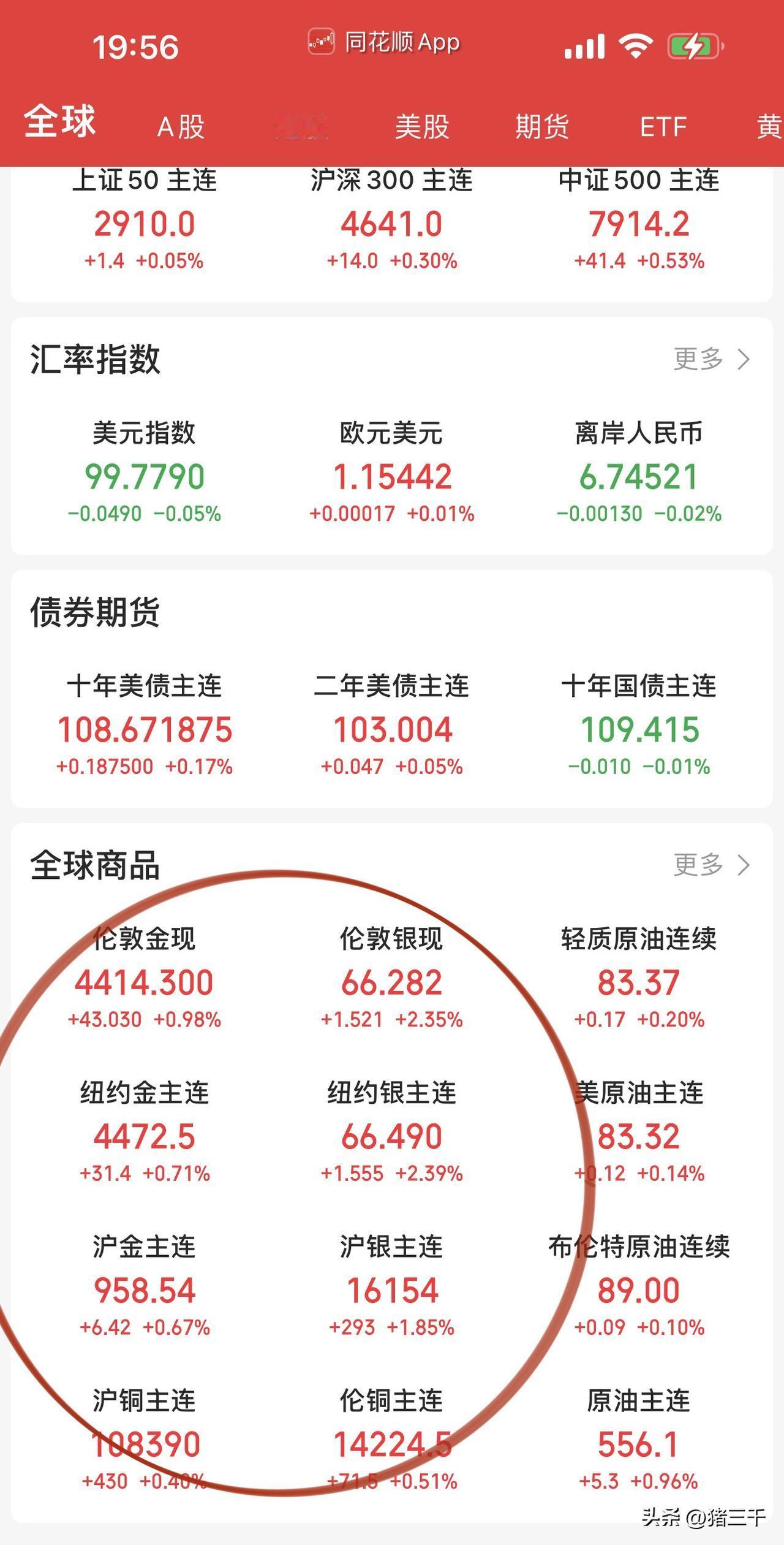View 伦敦银现 price details
Image resolution: width=784 pixels, height=1545 pixels.
391,978
